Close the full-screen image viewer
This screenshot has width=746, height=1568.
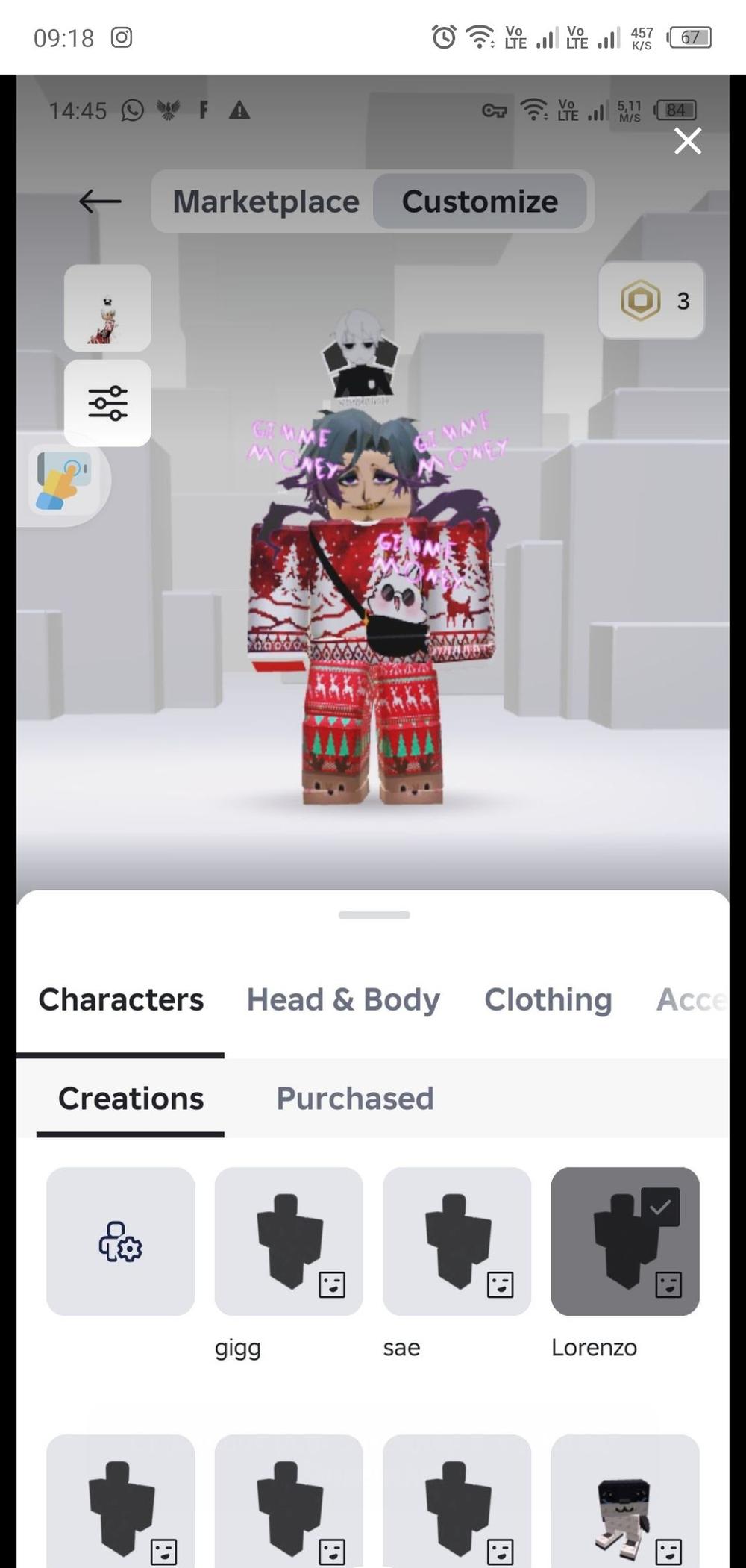687,140
